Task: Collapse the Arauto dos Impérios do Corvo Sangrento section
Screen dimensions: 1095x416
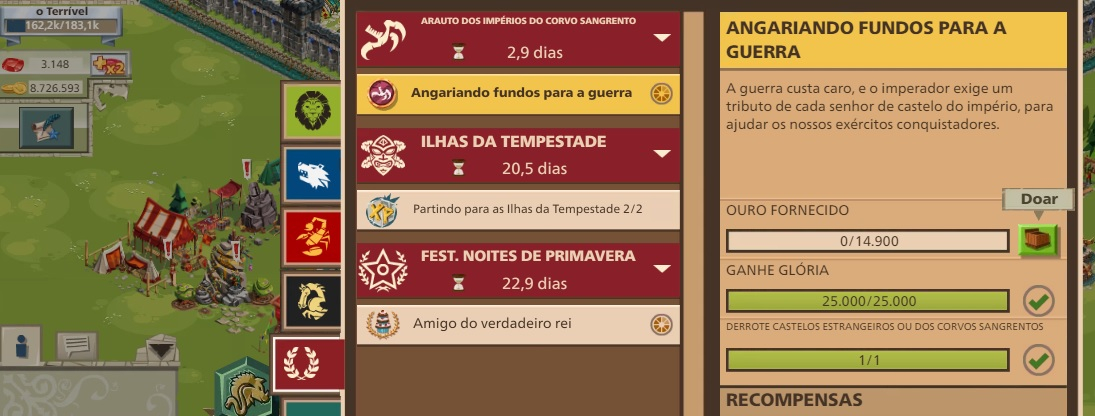Action: coord(662,38)
